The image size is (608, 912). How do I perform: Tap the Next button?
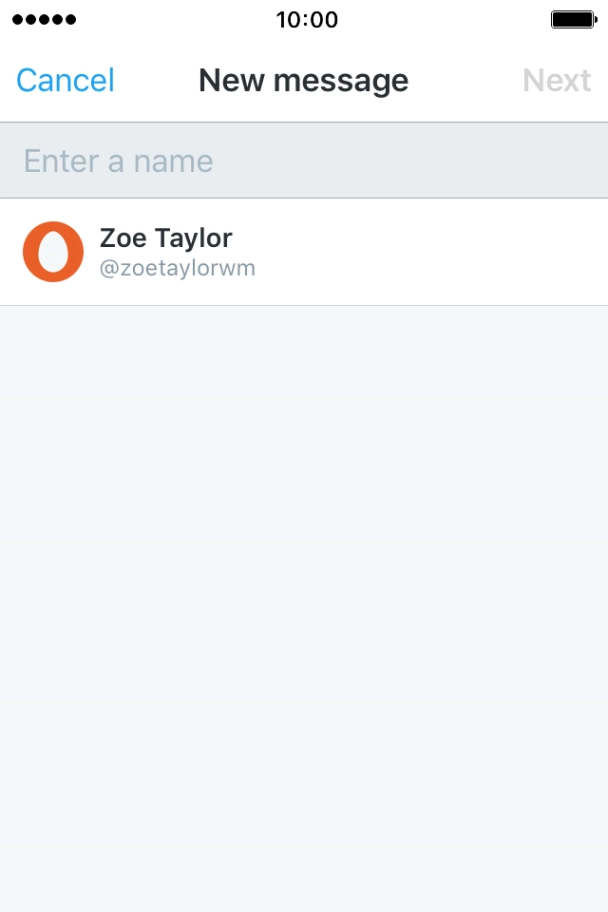coord(556,80)
